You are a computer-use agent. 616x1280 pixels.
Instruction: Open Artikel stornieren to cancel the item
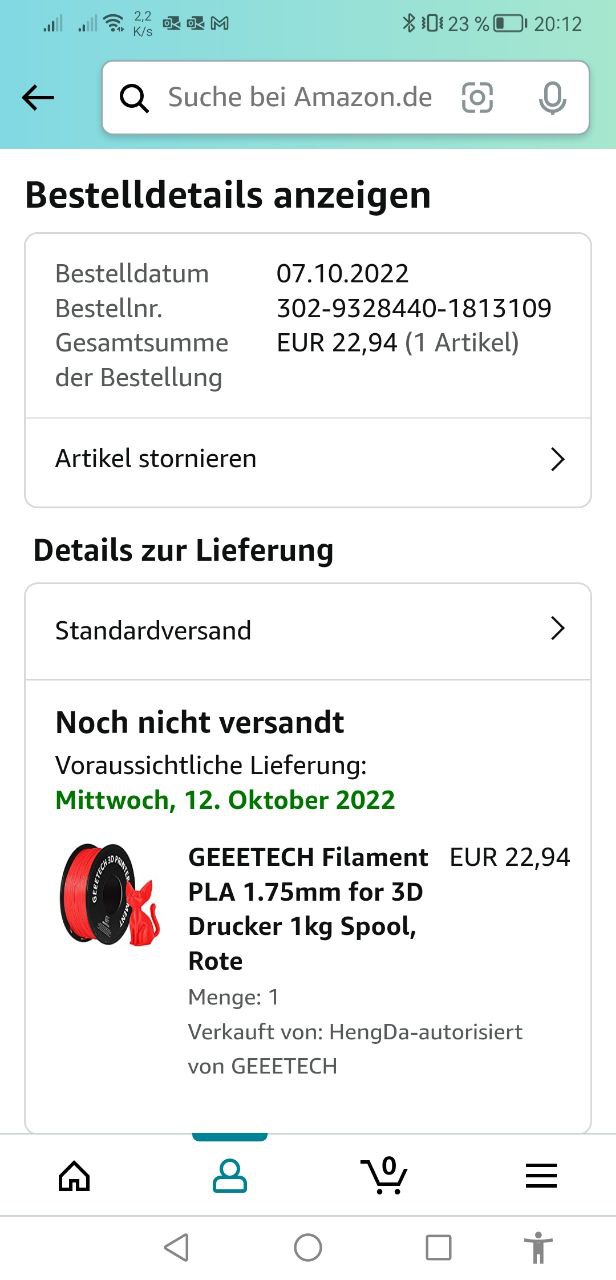pyautogui.click(x=308, y=459)
